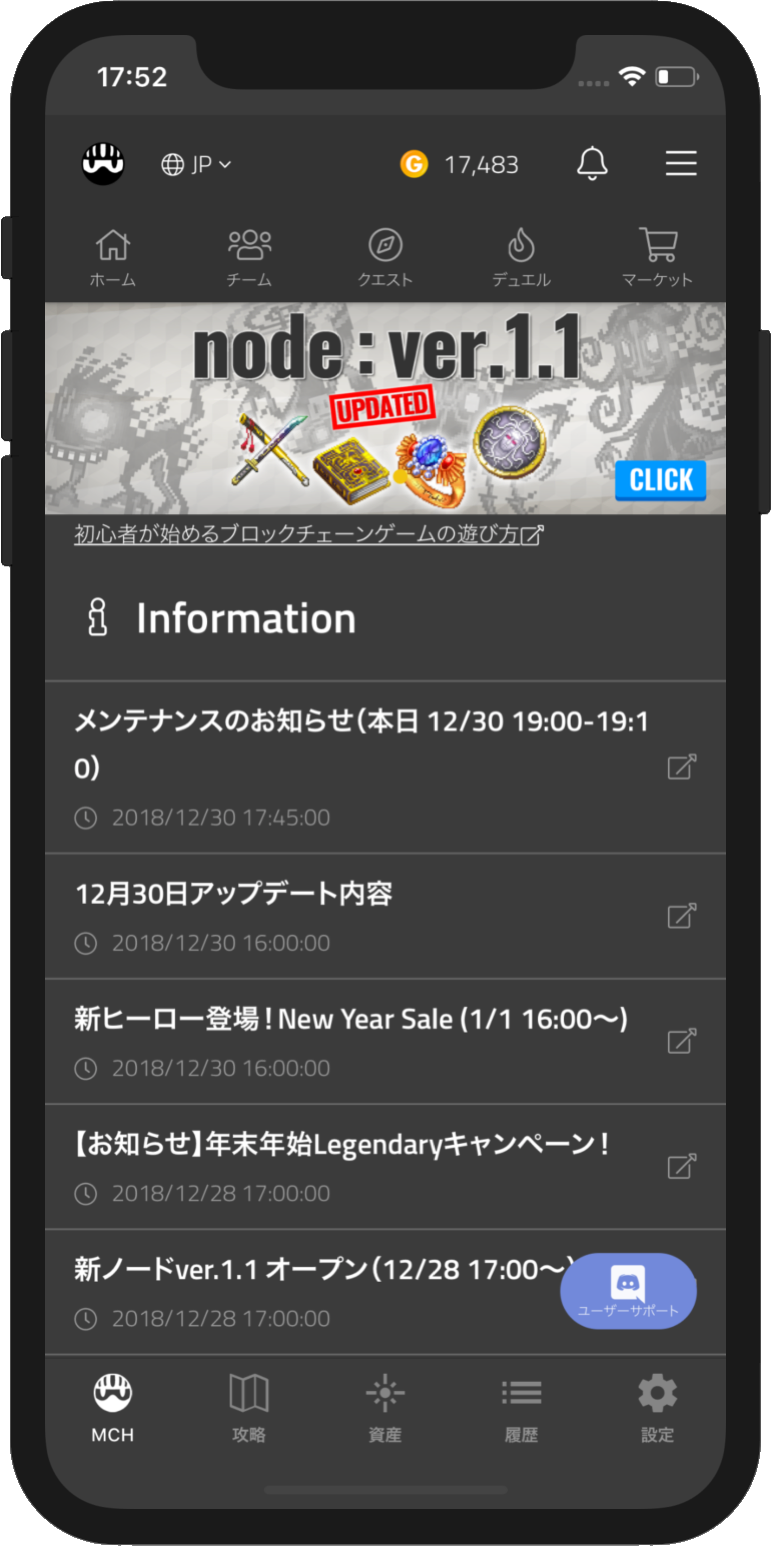Tap the ユーザーサポート Discord button
Screen dimensions: 772x1546
(x=628, y=1291)
